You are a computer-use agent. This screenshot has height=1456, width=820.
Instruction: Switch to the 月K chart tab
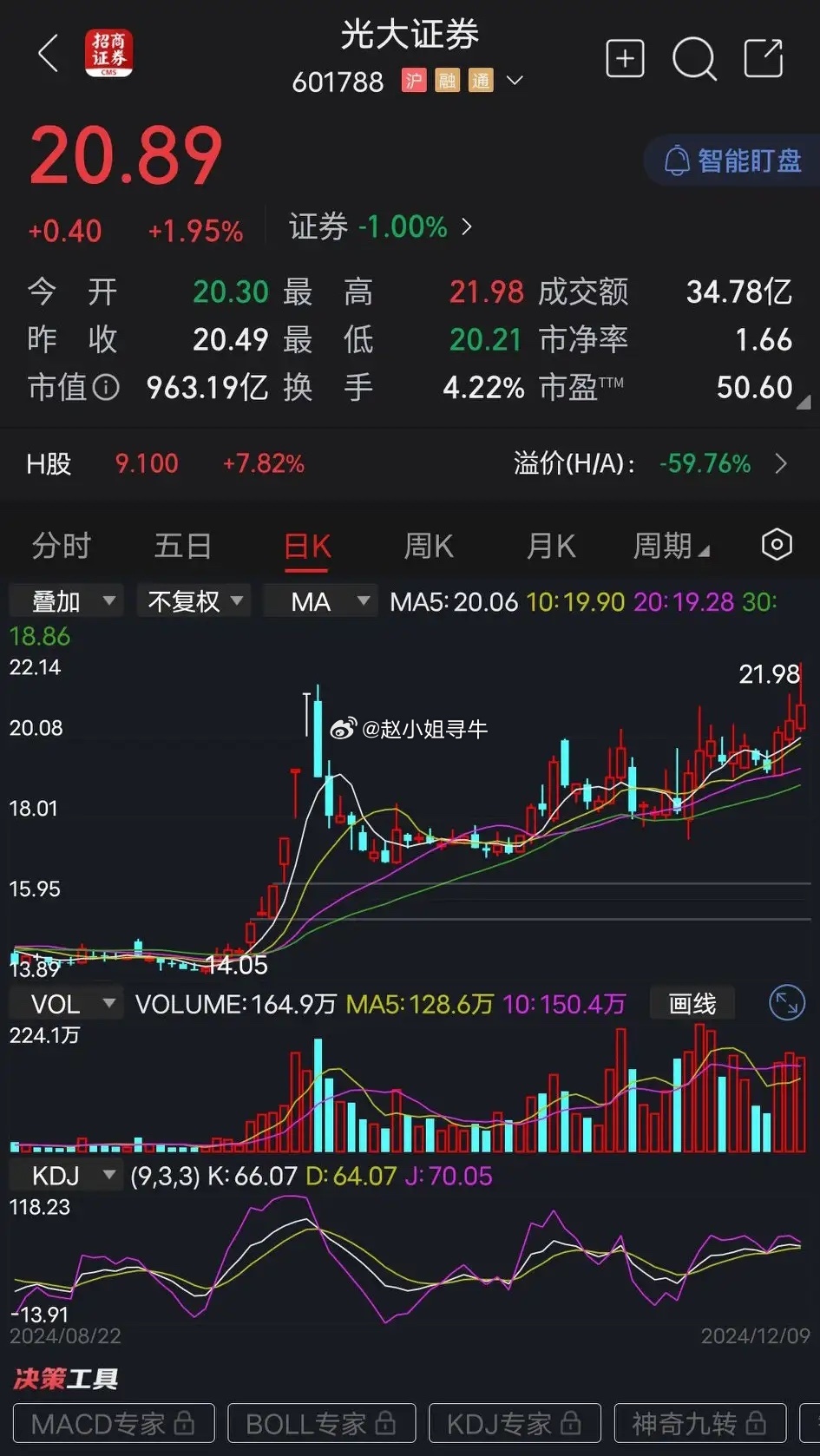[551, 546]
